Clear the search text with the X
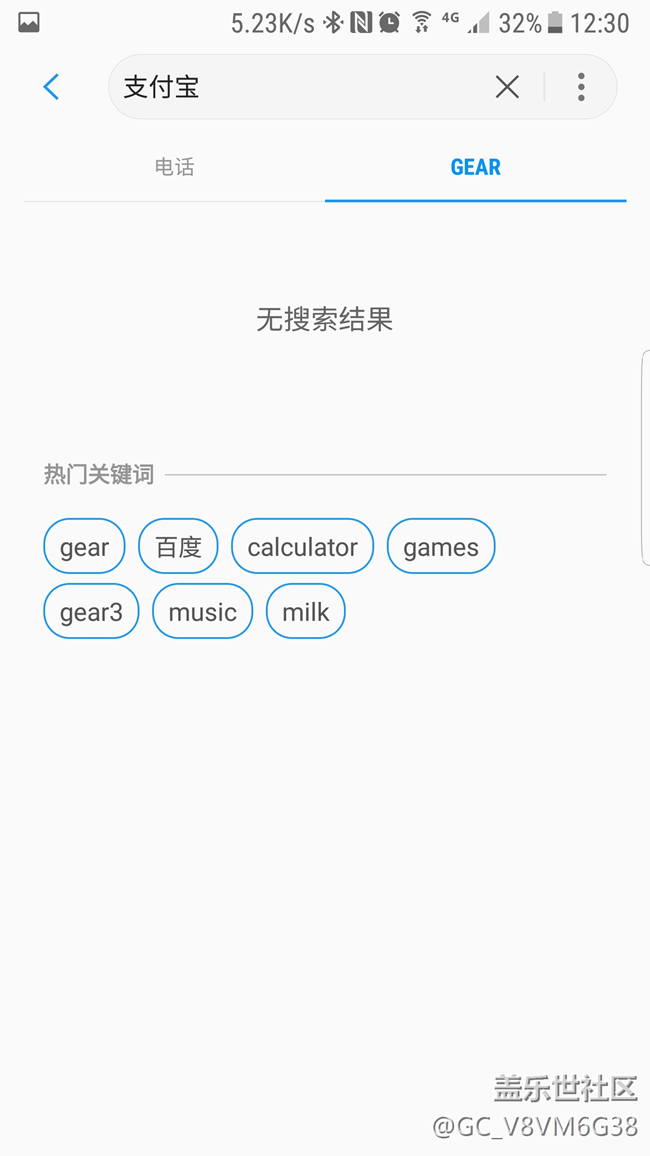650x1156 pixels. 507,87
